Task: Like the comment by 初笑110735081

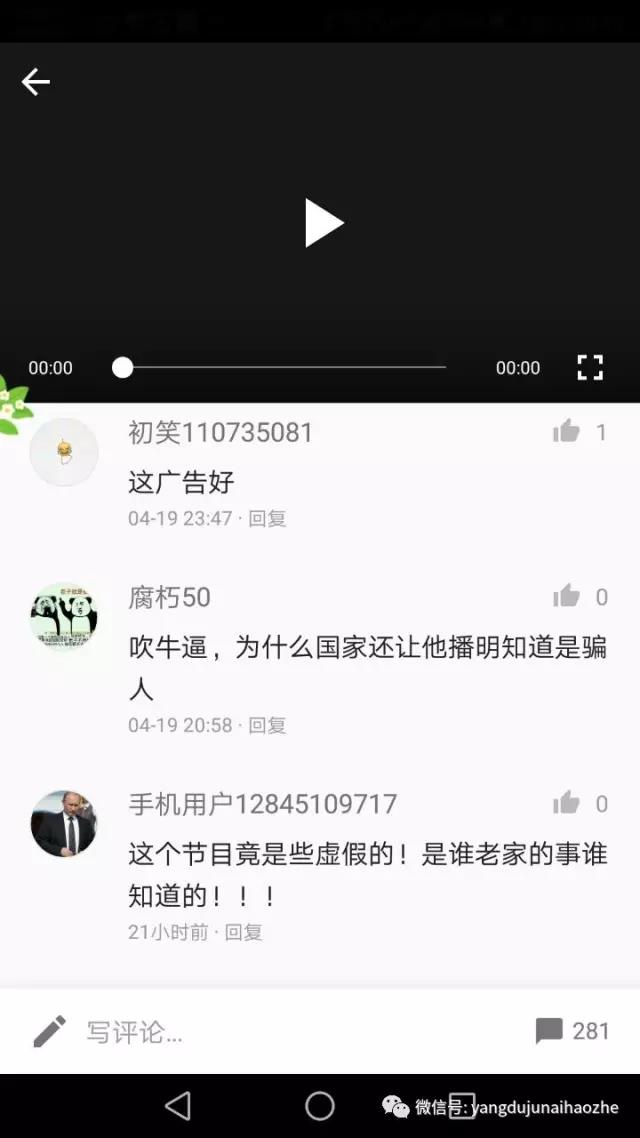Action: (567, 432)
